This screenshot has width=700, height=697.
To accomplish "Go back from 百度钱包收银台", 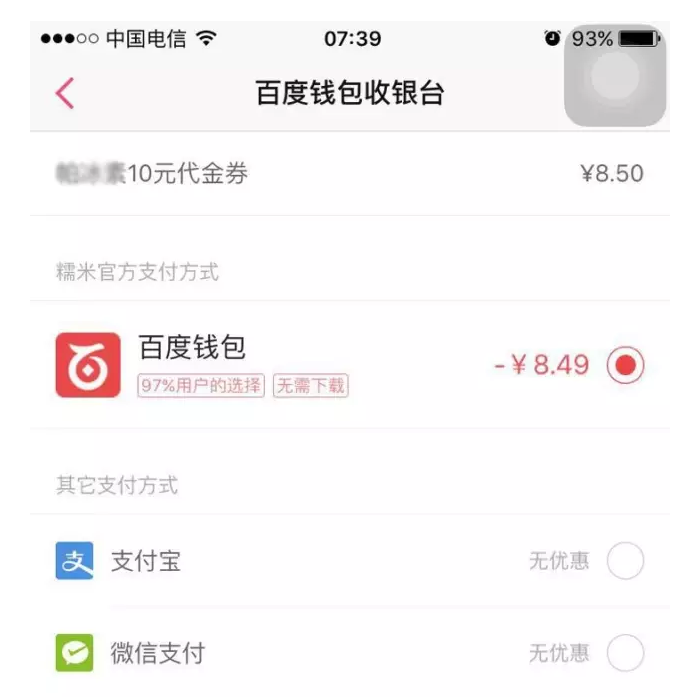I will (65, 93).
